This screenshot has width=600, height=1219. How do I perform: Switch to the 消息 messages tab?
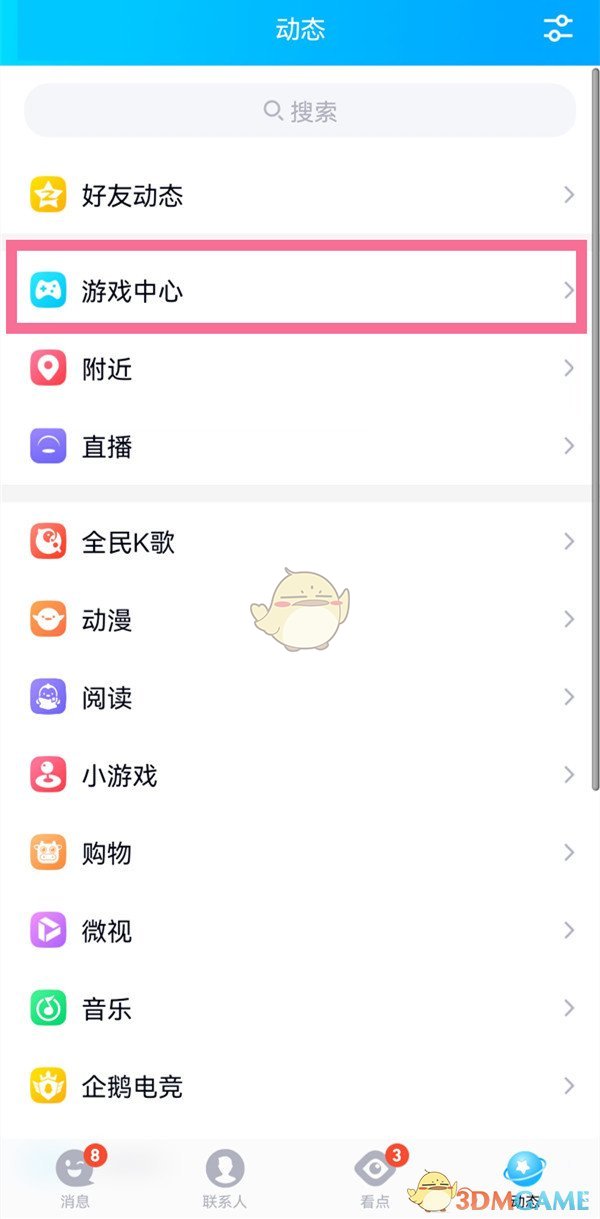click(75, 1178)
